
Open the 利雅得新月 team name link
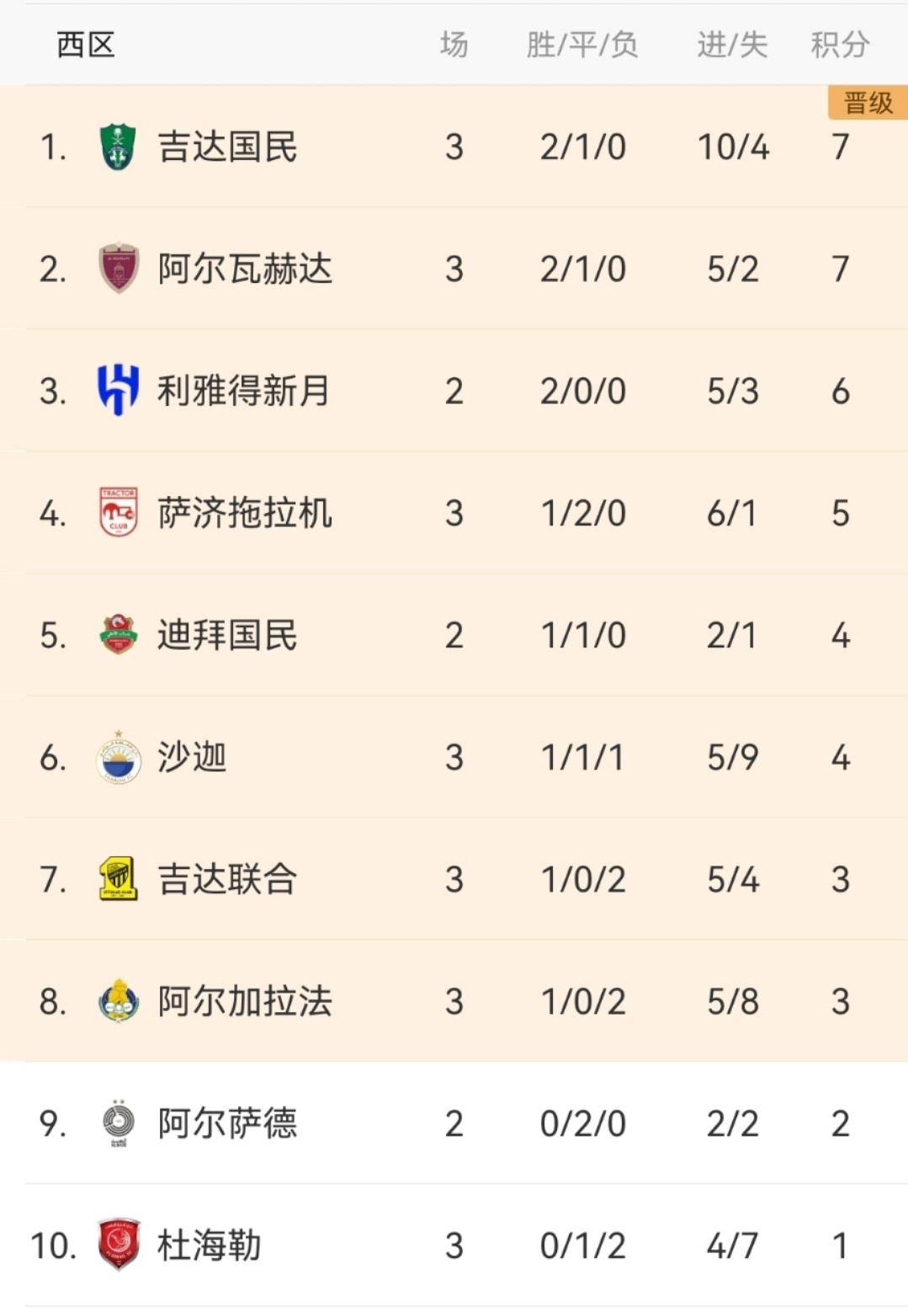(x=244, y=391)
